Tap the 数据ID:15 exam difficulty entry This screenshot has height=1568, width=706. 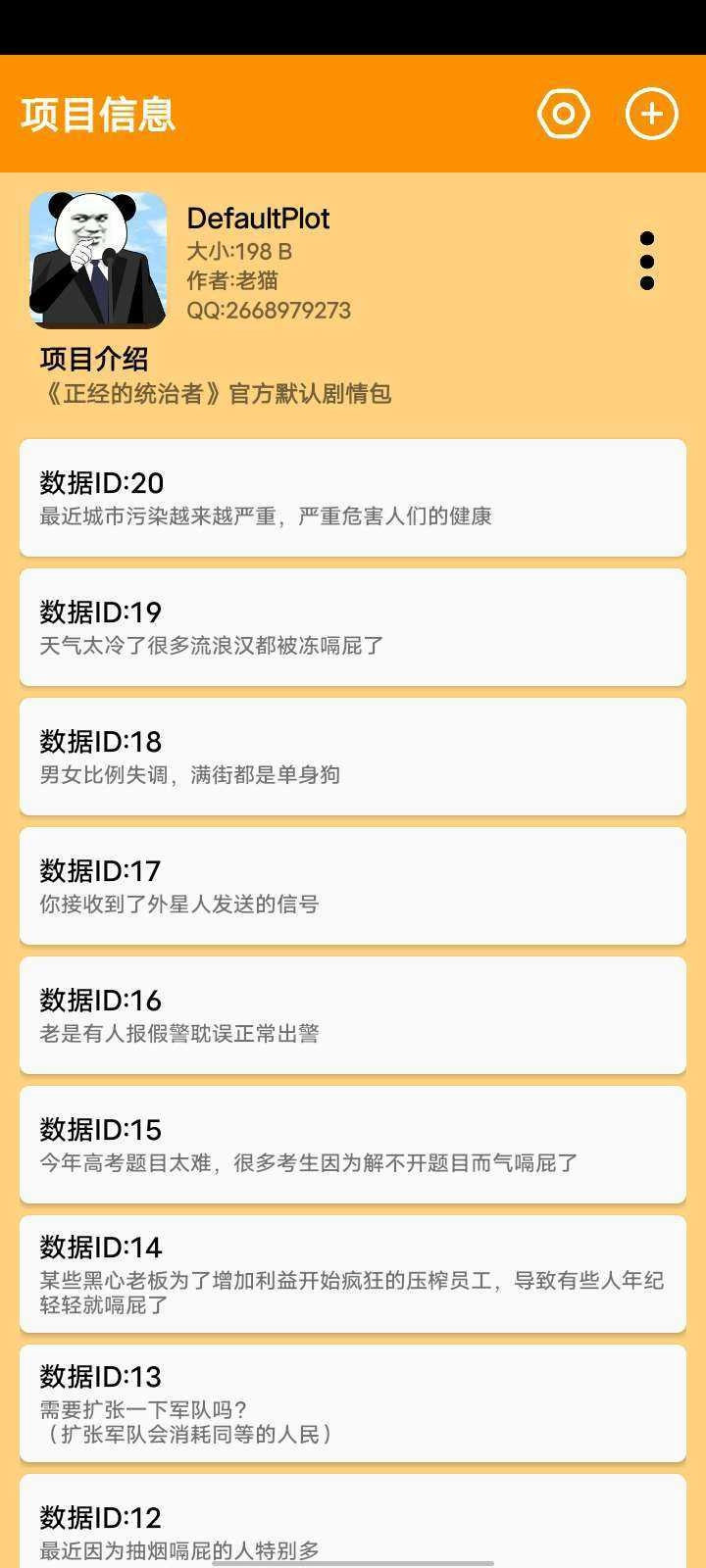(x=353, y=1145)
